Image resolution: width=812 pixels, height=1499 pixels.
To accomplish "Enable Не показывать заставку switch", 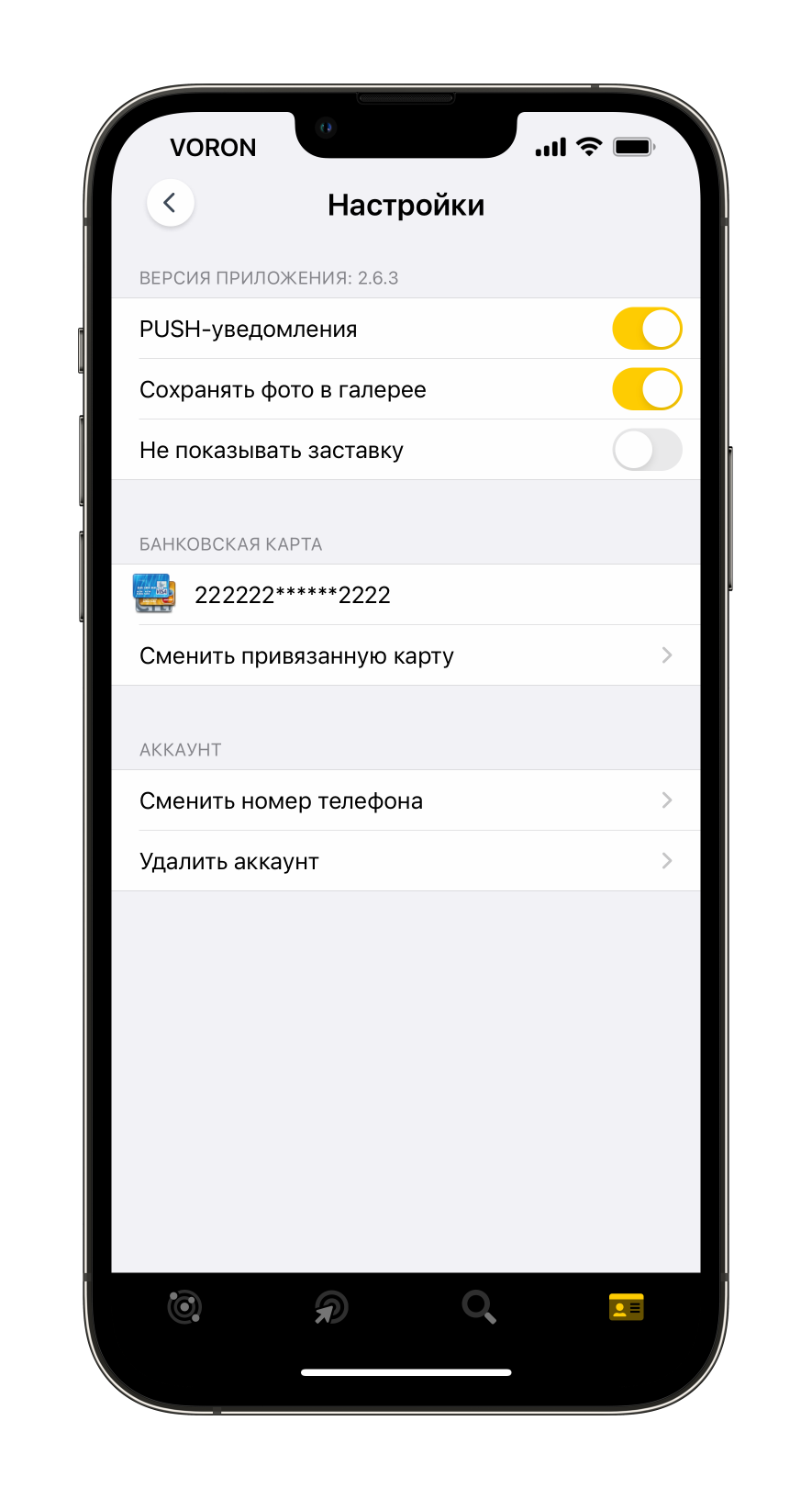I will pyautogui.click(x=647, y=450).
